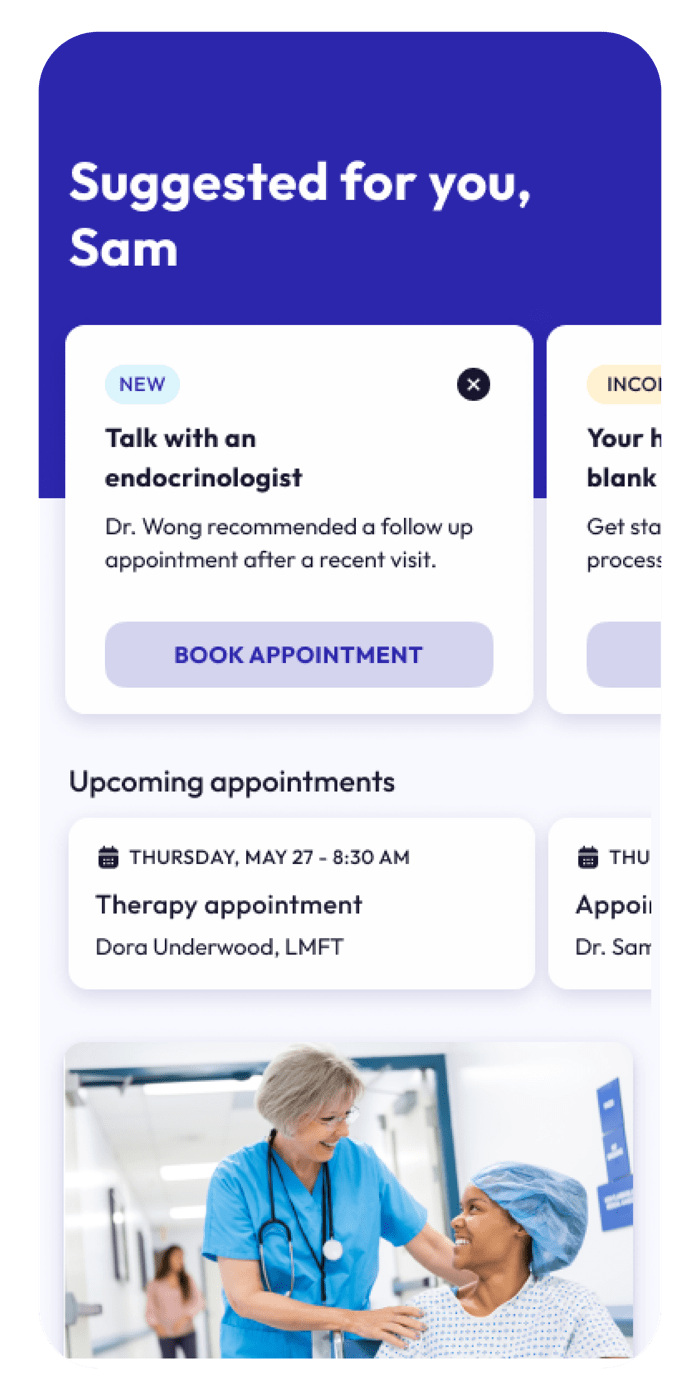The height and width of the screenshot is (1400, 700).
Task: Open the partially visible Dr. Sam appointment card
Action: pyautogui.click(x=605, y=903)
